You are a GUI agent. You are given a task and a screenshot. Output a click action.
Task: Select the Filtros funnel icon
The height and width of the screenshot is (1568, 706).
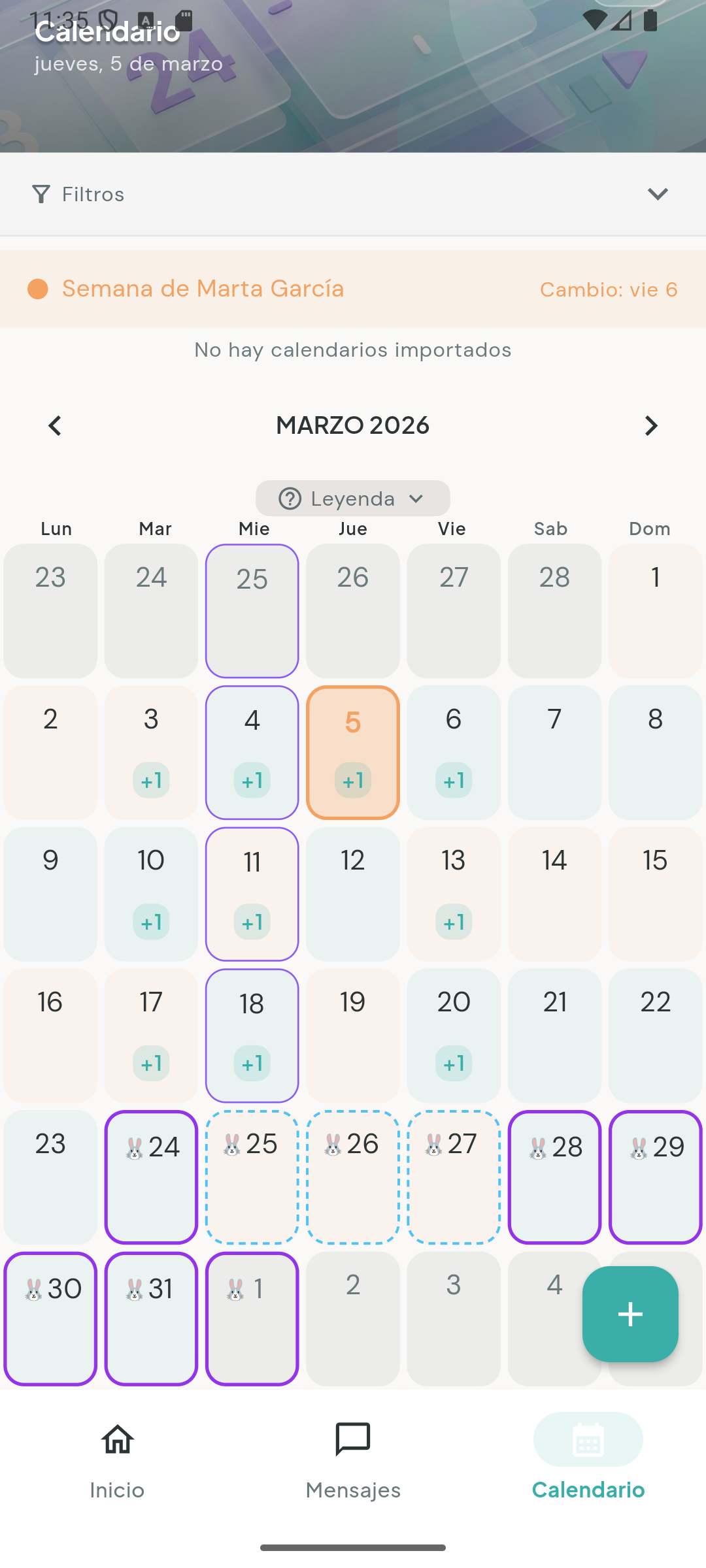pyautogui.click(x=40, y=193)
